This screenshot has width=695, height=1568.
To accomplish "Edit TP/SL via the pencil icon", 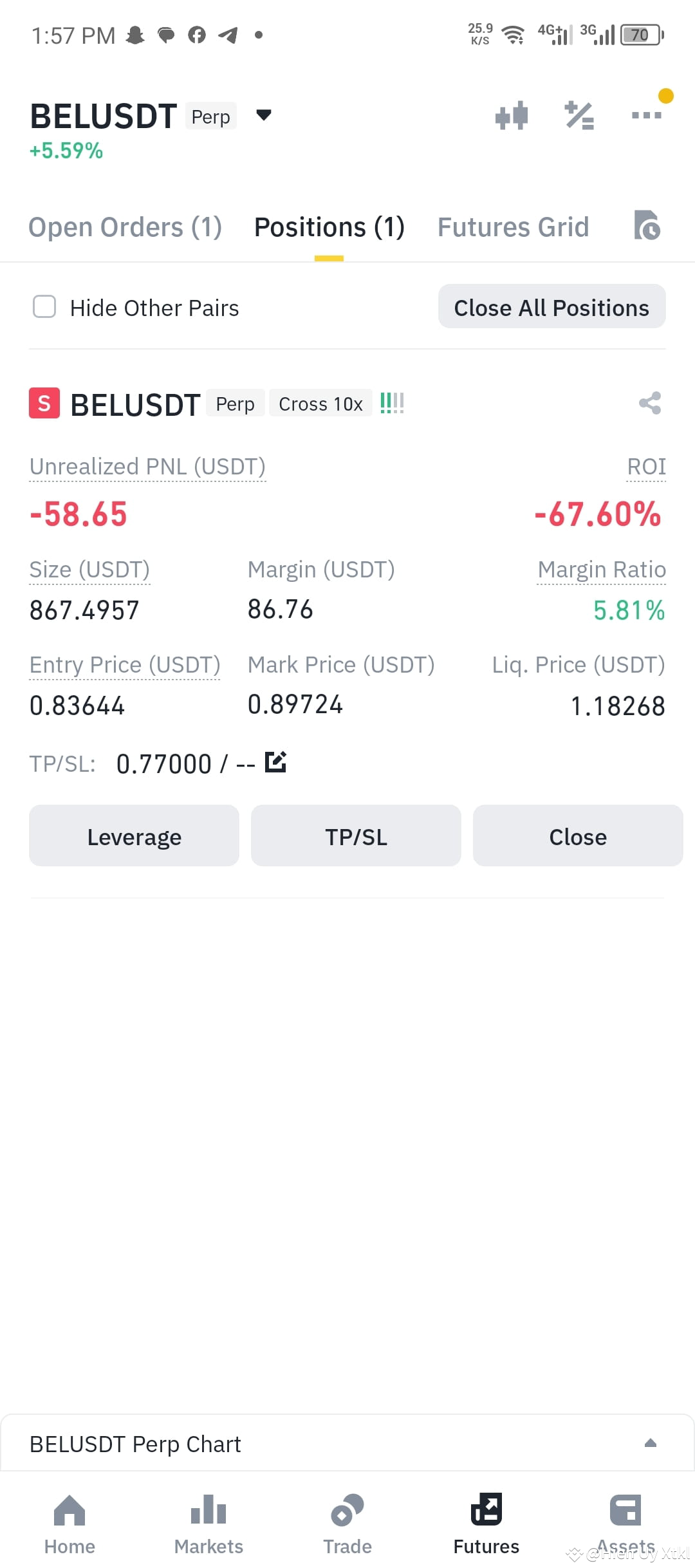I will [275, 762].
